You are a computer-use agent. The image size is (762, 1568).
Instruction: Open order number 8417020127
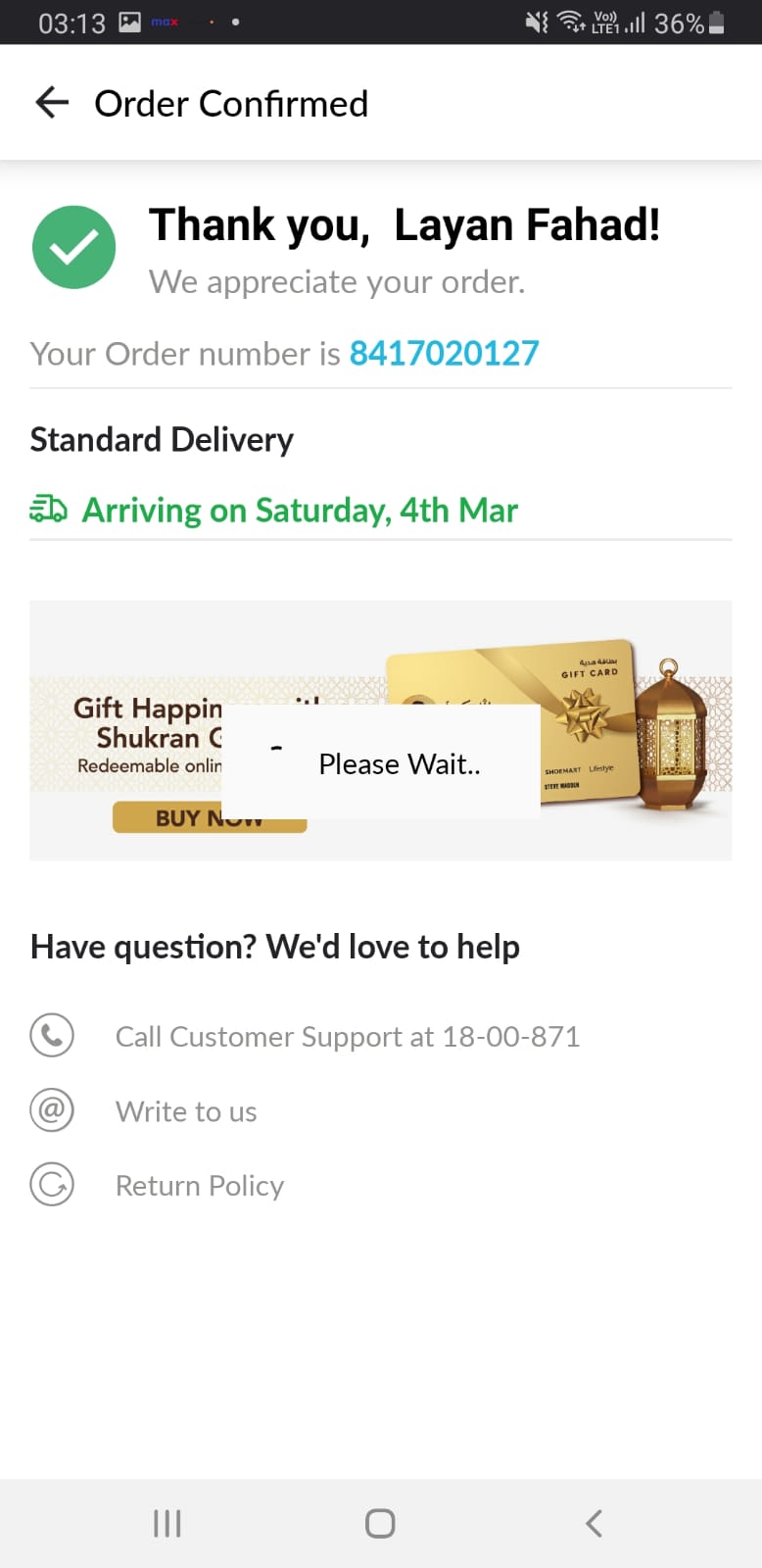444,353
